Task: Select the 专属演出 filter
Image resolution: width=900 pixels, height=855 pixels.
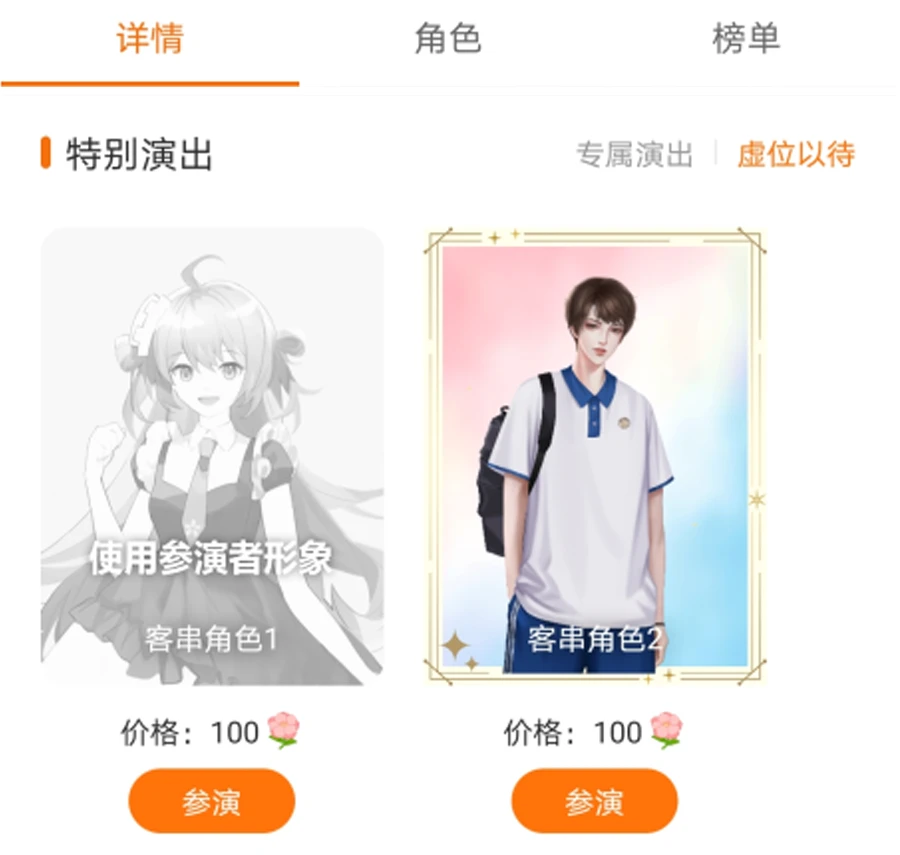Action: [634, 155]
